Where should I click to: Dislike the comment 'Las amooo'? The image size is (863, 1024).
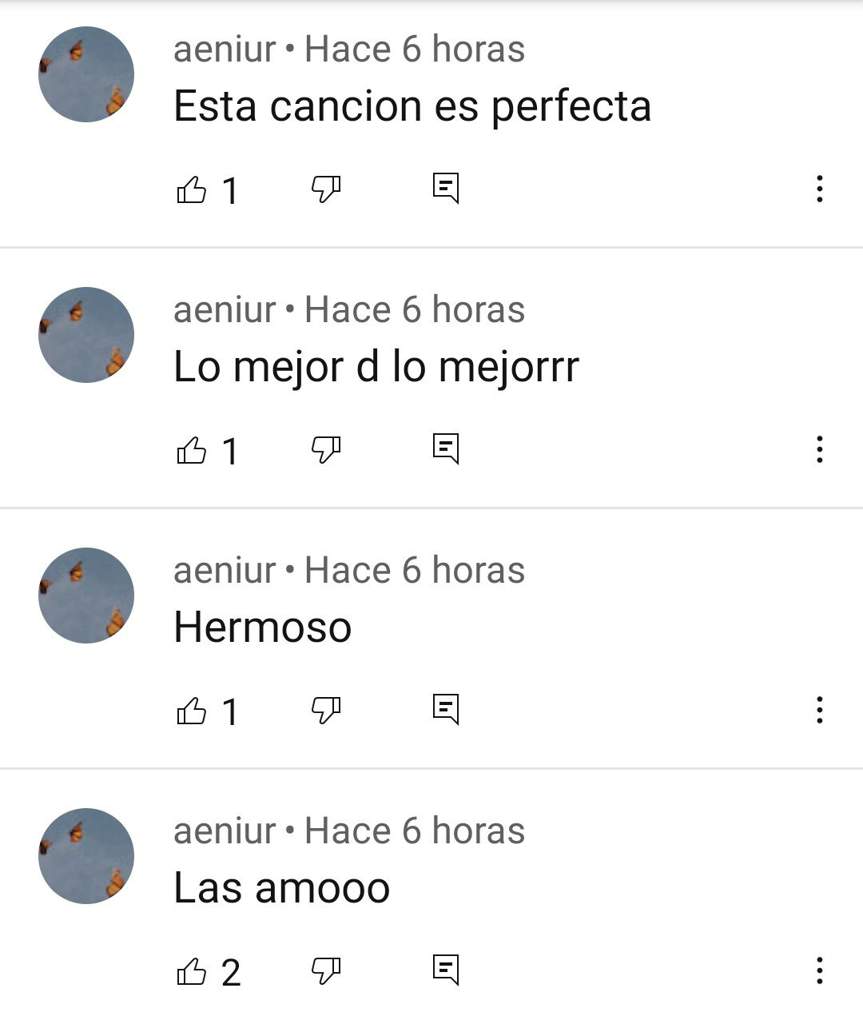(x=326, y=970)
